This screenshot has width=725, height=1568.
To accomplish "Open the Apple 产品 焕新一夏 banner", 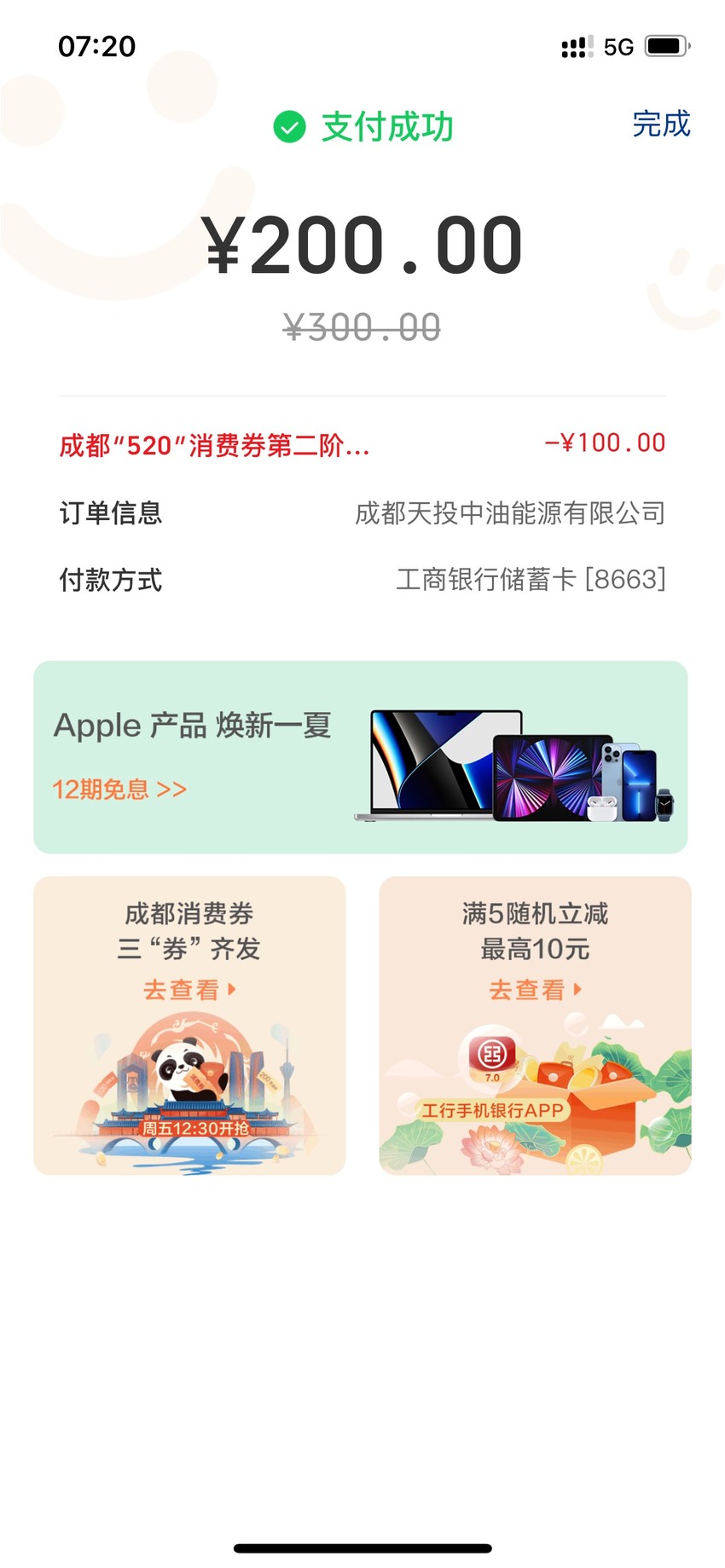I will [x=360, y=757].
